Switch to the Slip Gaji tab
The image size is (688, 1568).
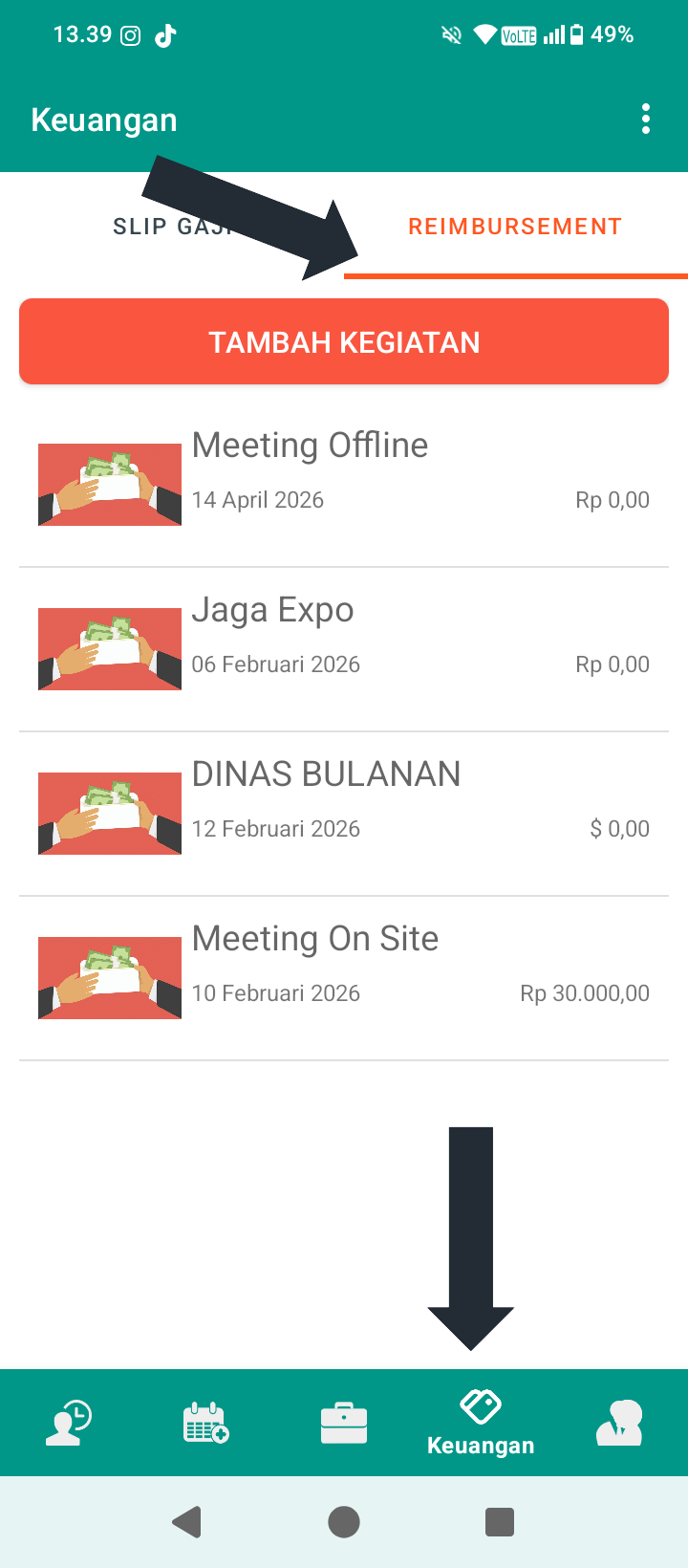(x=172, y=227)
